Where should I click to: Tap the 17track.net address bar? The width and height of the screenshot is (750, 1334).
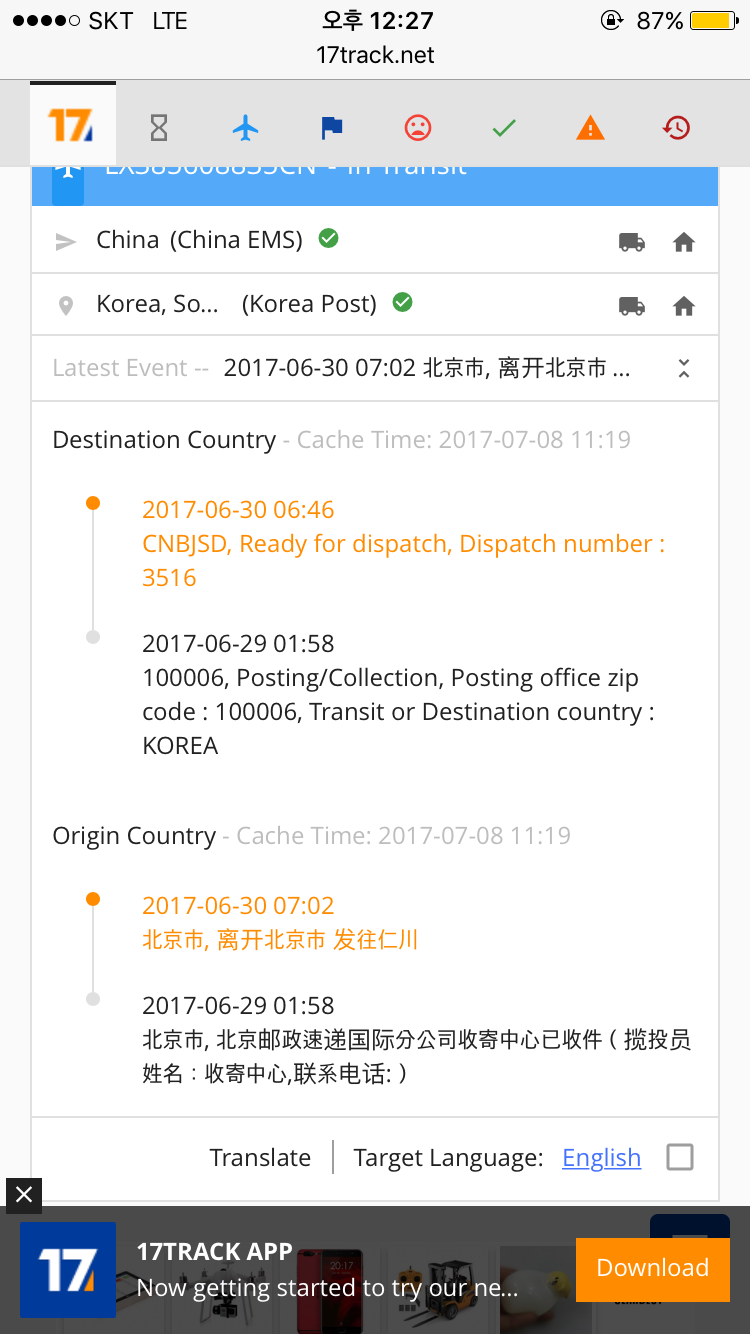[375, 55]
